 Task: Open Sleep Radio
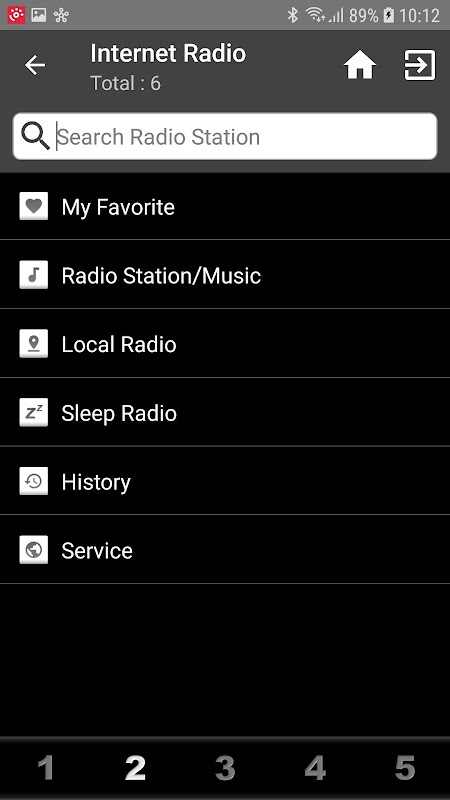225,412
